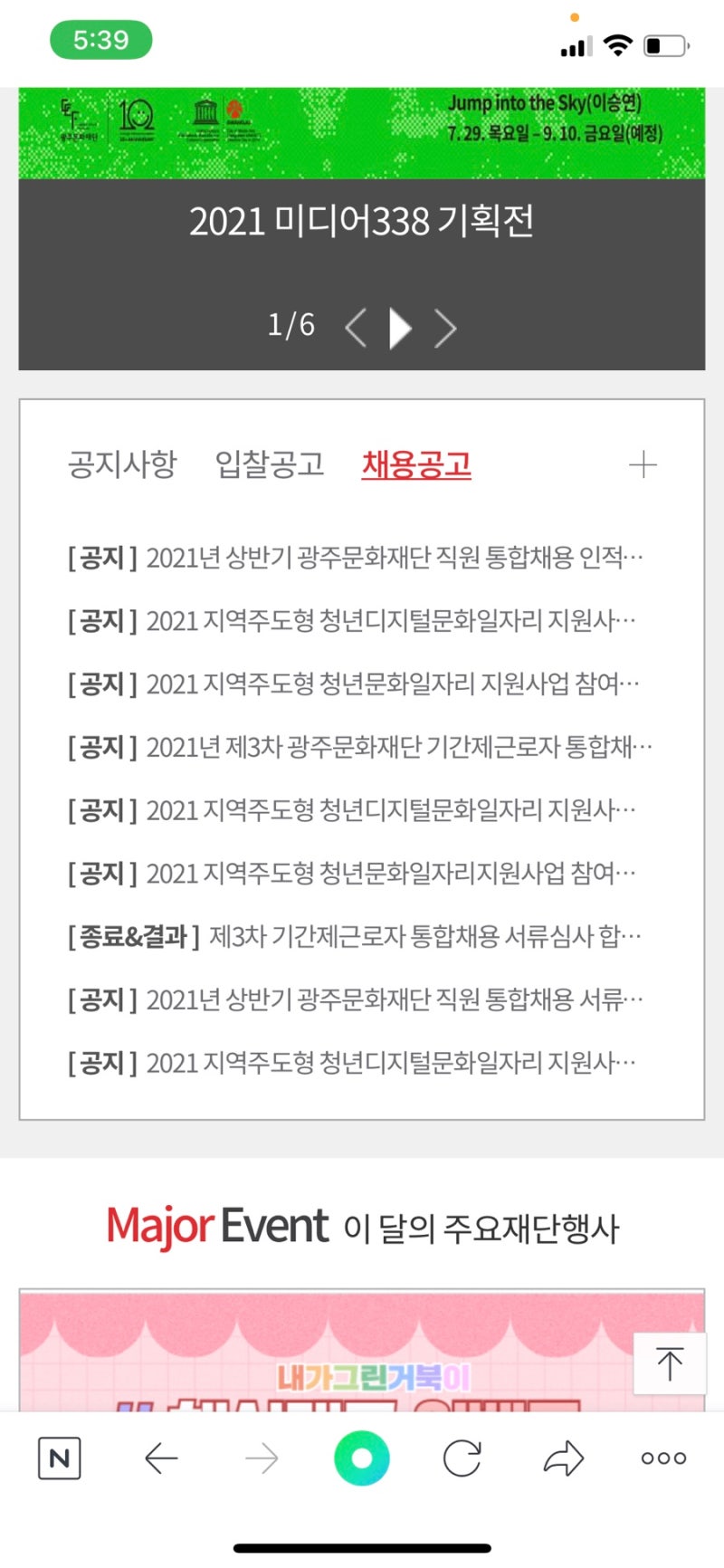Open more notices via the plus icon
The height and width of the screenshot is (1568, 724).
[643, 465]
